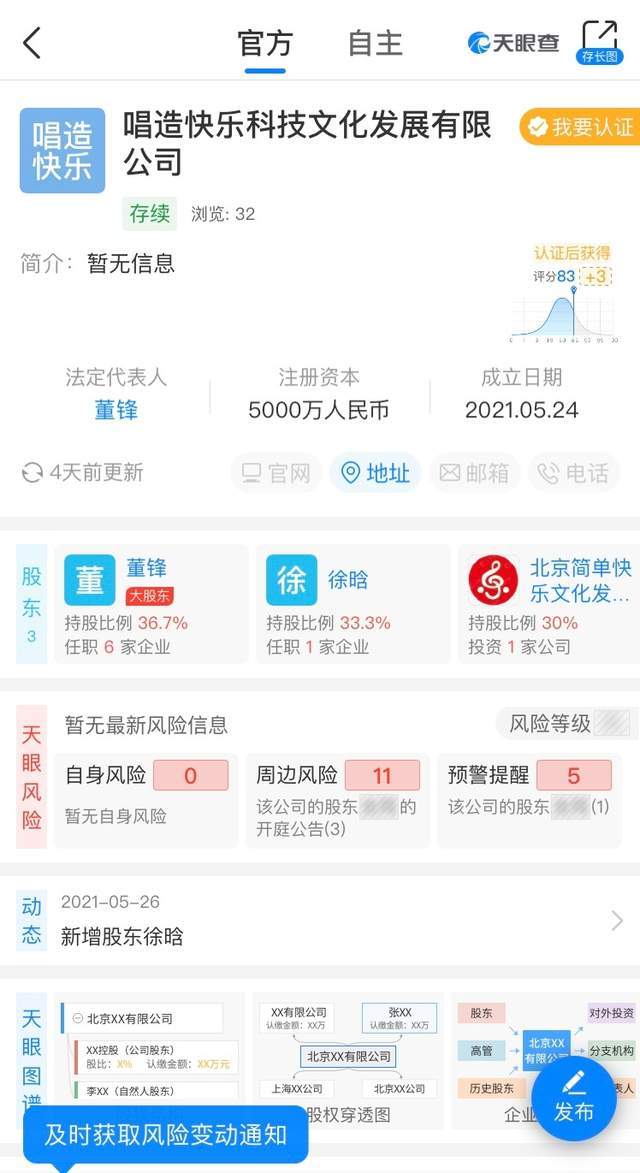Screen dimensions: 640x1173
Task: Open the 股权穿透图 equity chart
Action: point(347,1060)
